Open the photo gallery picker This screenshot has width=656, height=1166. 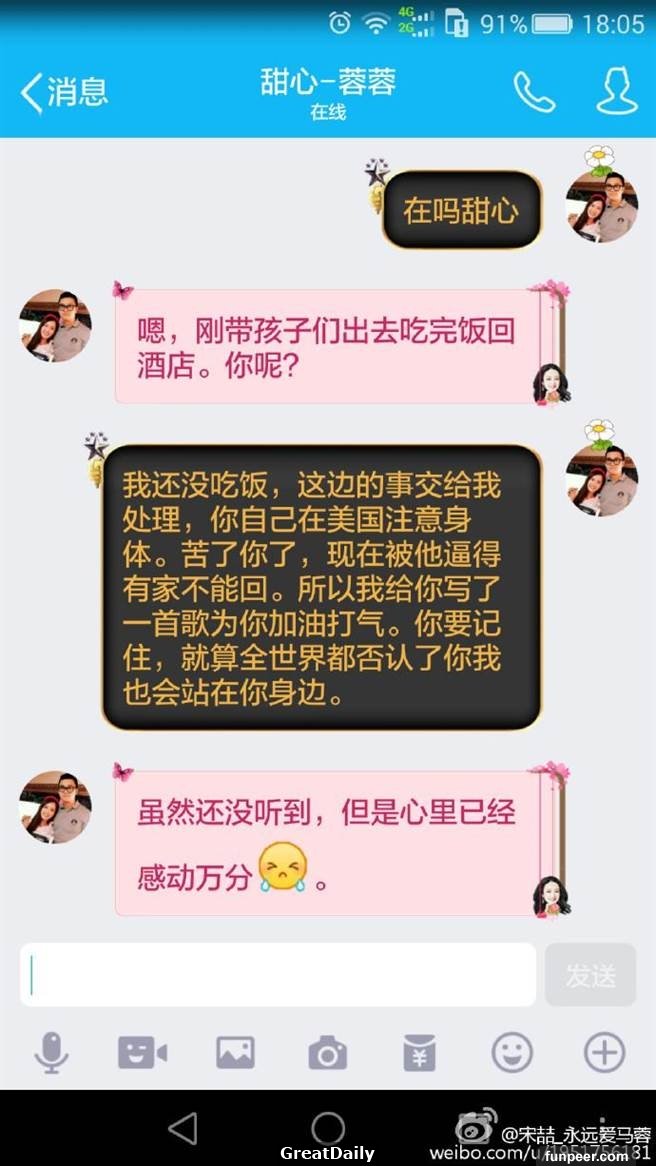(235, 1051)
